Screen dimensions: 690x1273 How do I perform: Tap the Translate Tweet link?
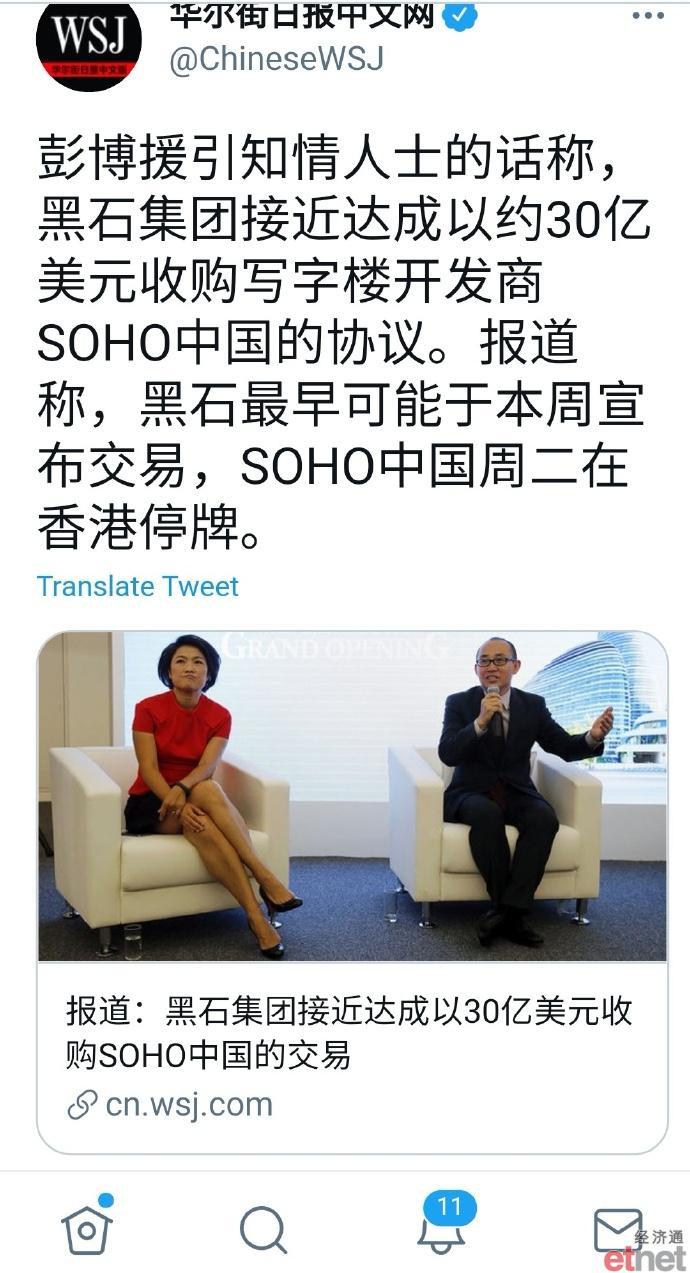(138, 586)
